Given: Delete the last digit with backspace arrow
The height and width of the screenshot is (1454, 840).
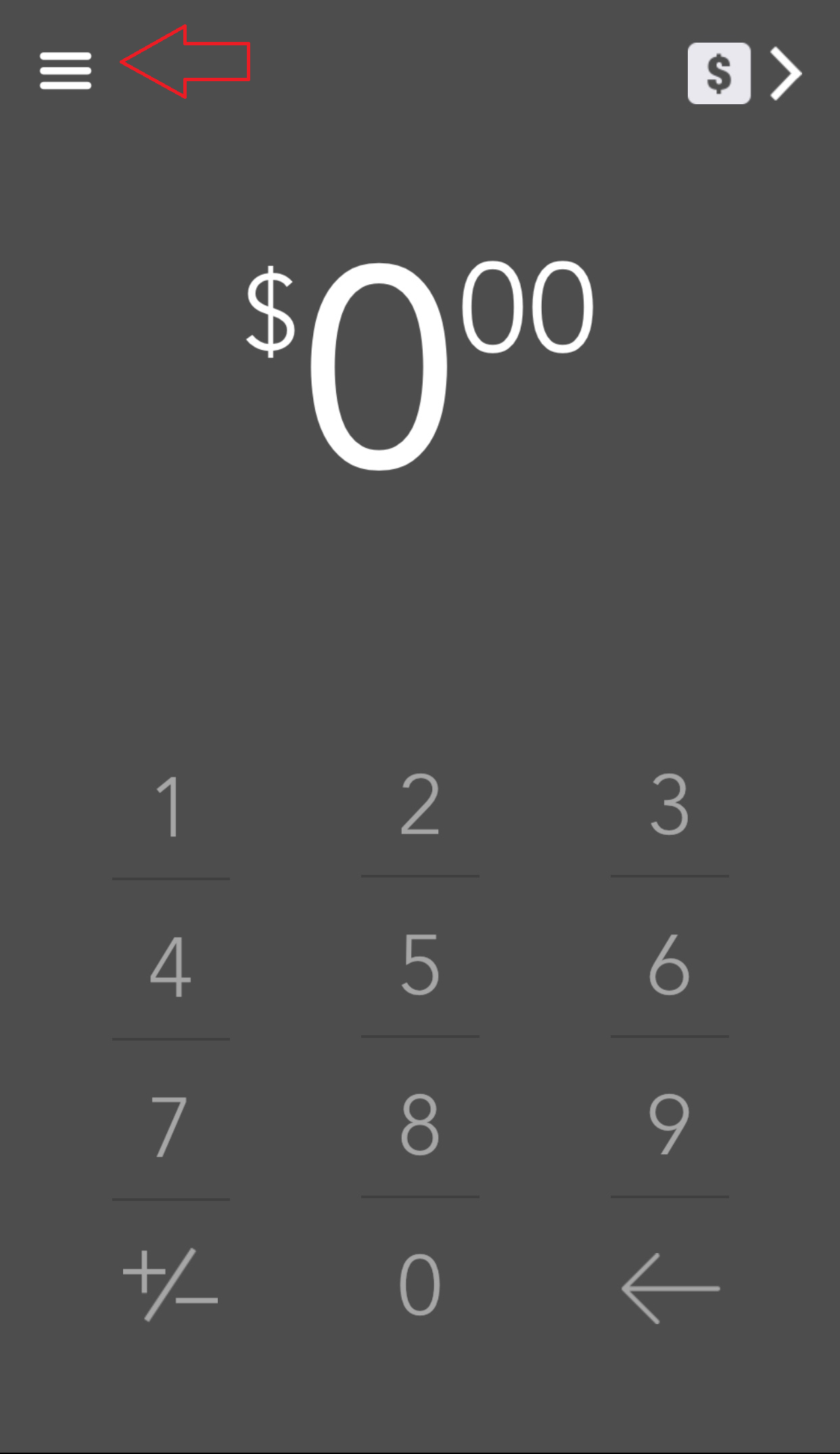Looking at the screenshot, I should [670, 1288].
